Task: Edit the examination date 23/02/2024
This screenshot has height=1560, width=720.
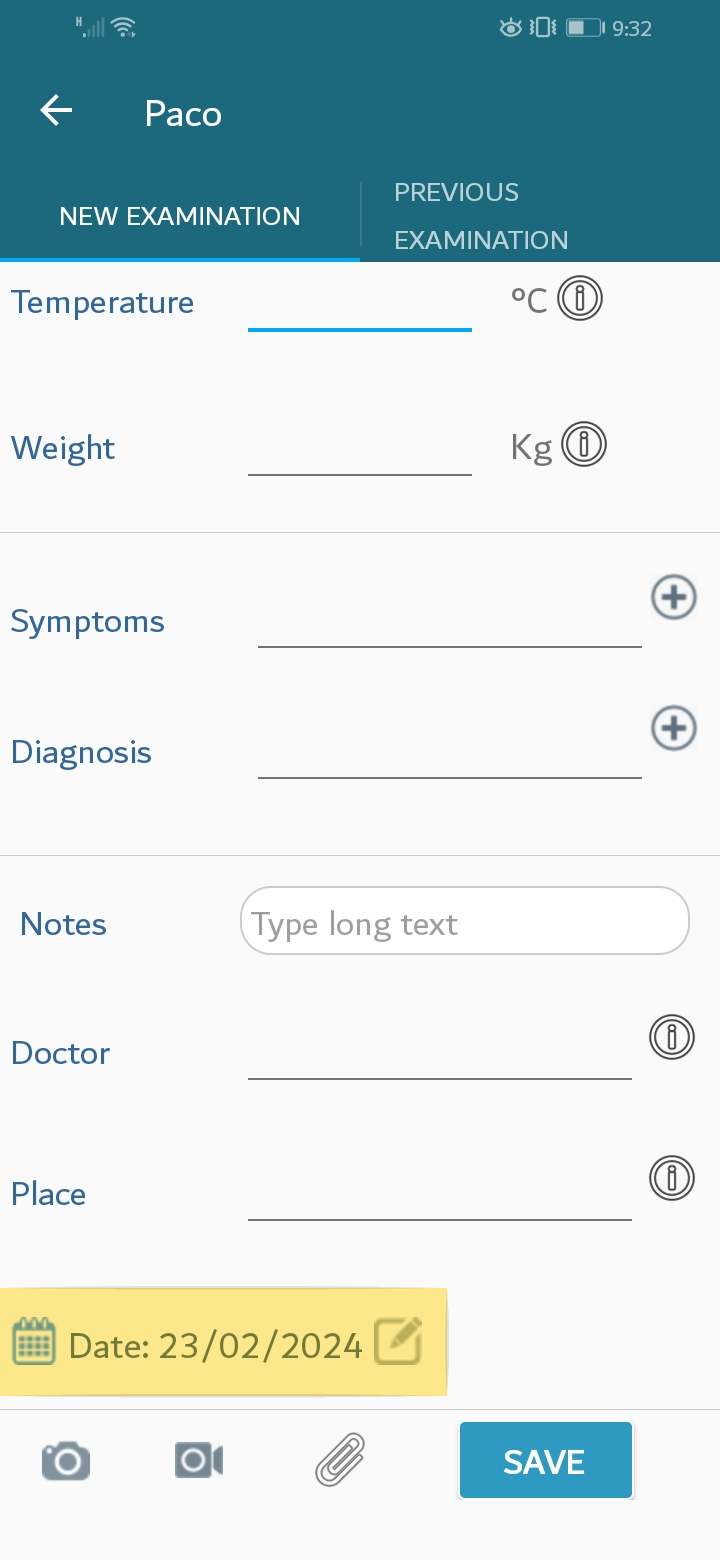Action: [398, 1342]
